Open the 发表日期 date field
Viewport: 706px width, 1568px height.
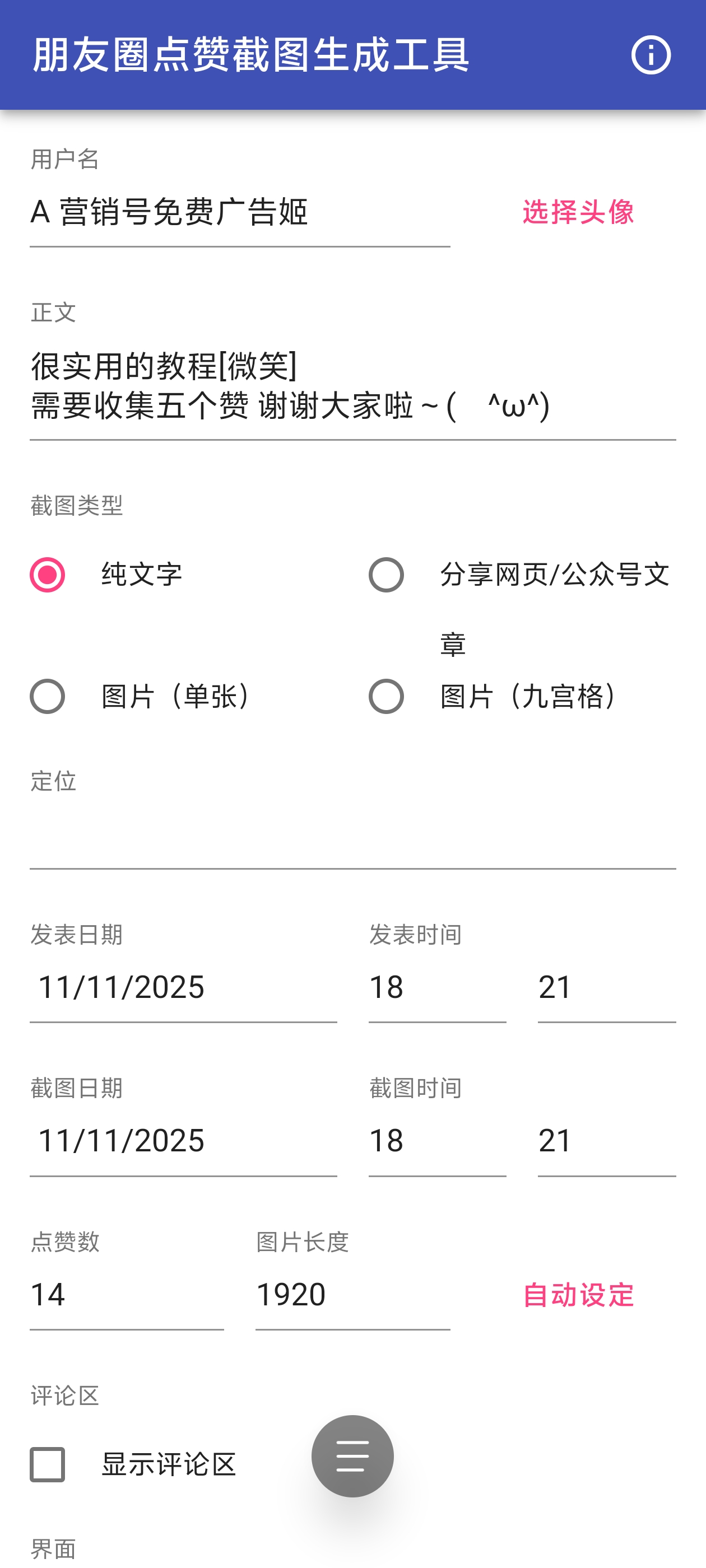183,987
